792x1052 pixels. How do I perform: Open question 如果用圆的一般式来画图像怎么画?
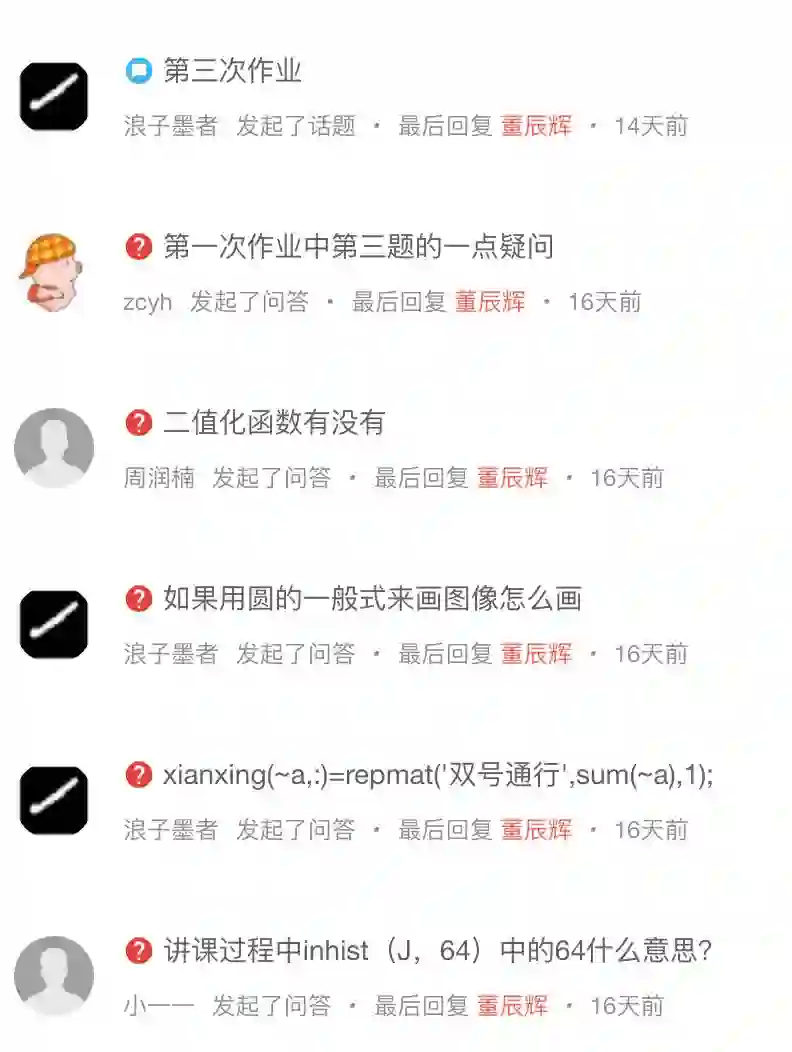pyautogui.click(x=372, y=599)
